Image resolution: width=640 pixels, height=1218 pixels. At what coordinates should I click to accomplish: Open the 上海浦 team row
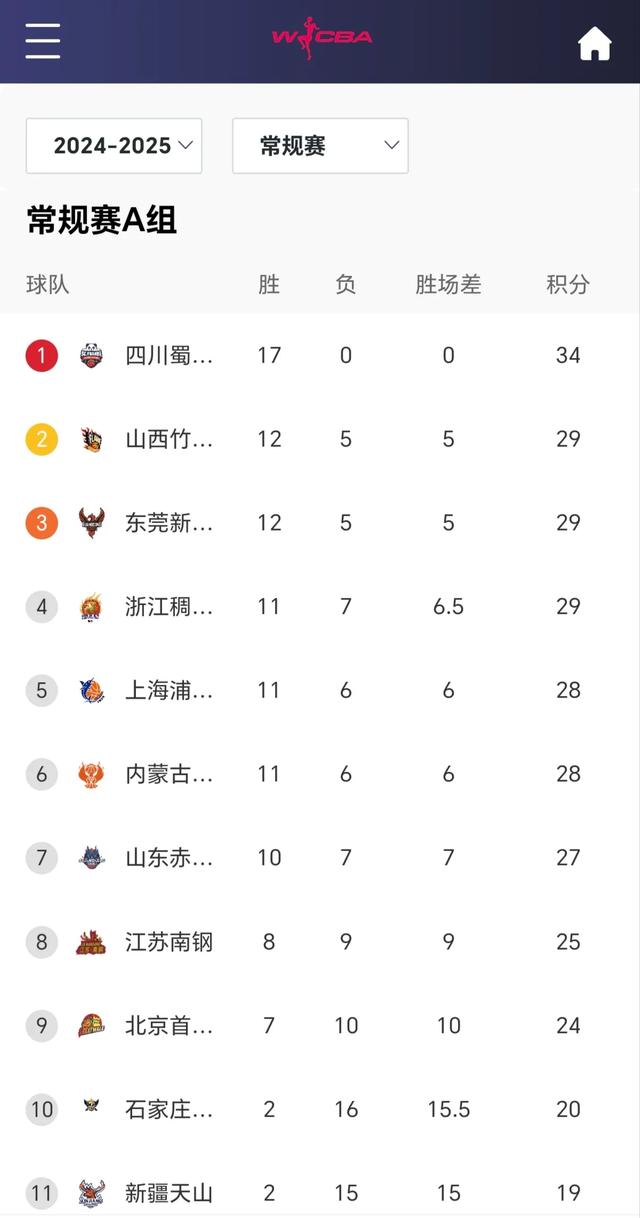[320, 691]
